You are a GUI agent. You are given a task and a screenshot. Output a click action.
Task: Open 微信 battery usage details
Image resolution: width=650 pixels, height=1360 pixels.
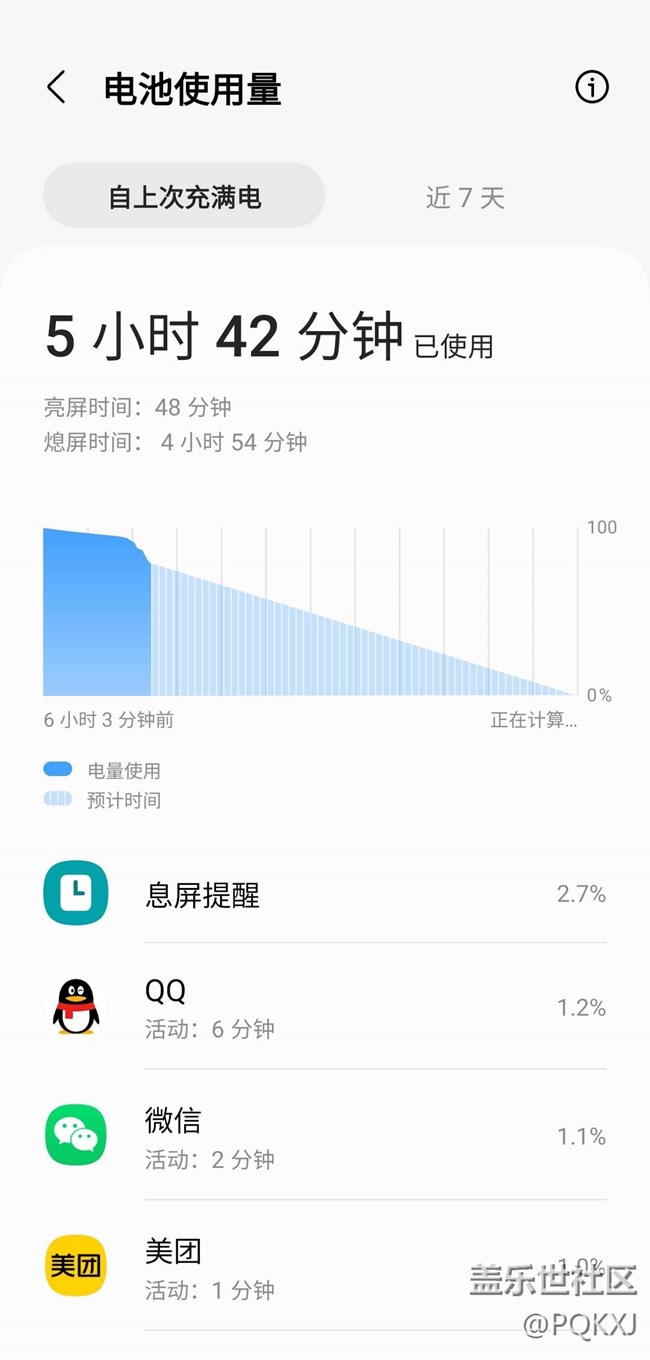click(x=325, y=1136)
